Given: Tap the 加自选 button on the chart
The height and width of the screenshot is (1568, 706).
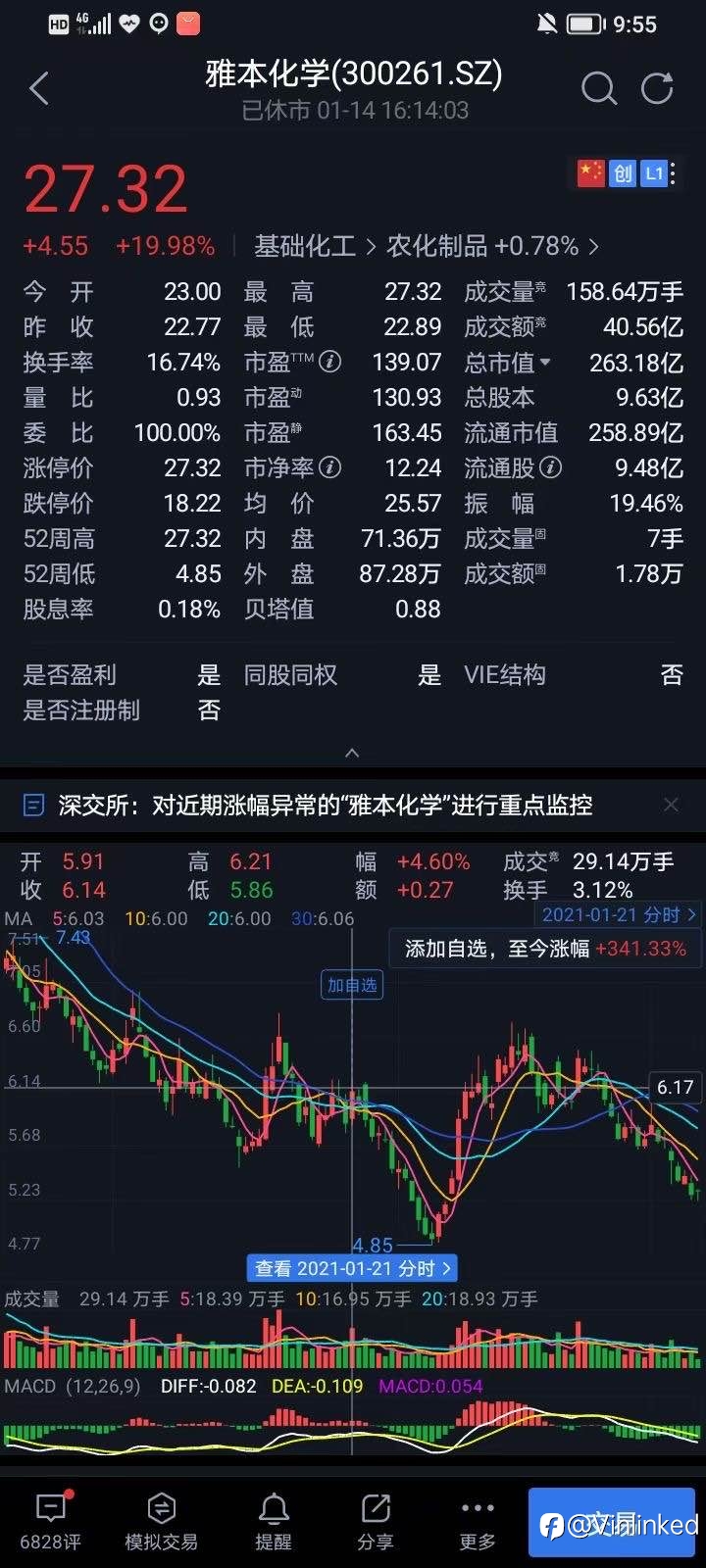Looking at the screenshot, I should tap(352, 985).
